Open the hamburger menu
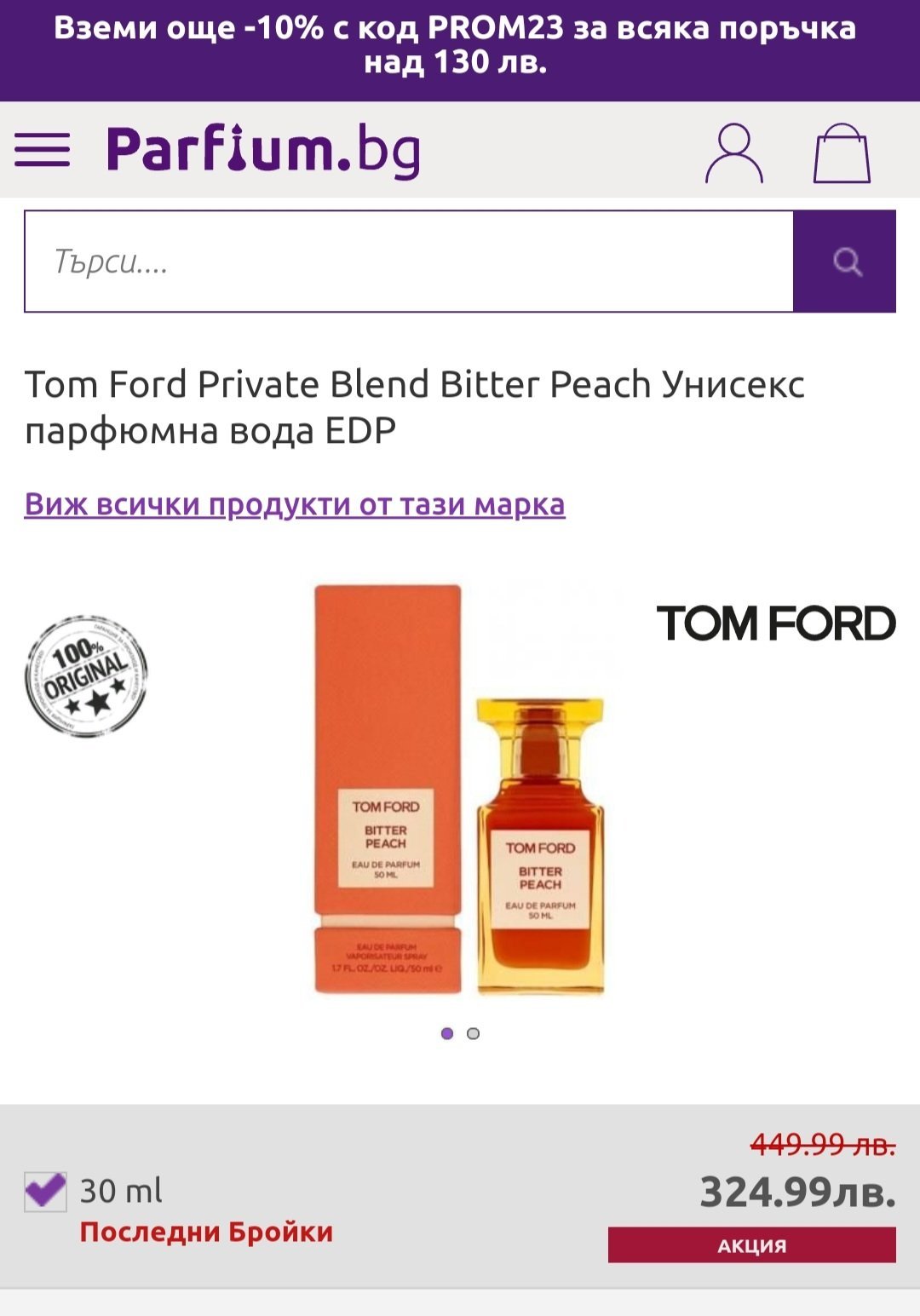Image resolution: width=920 pixels, height=1316 pixels. 43,150
